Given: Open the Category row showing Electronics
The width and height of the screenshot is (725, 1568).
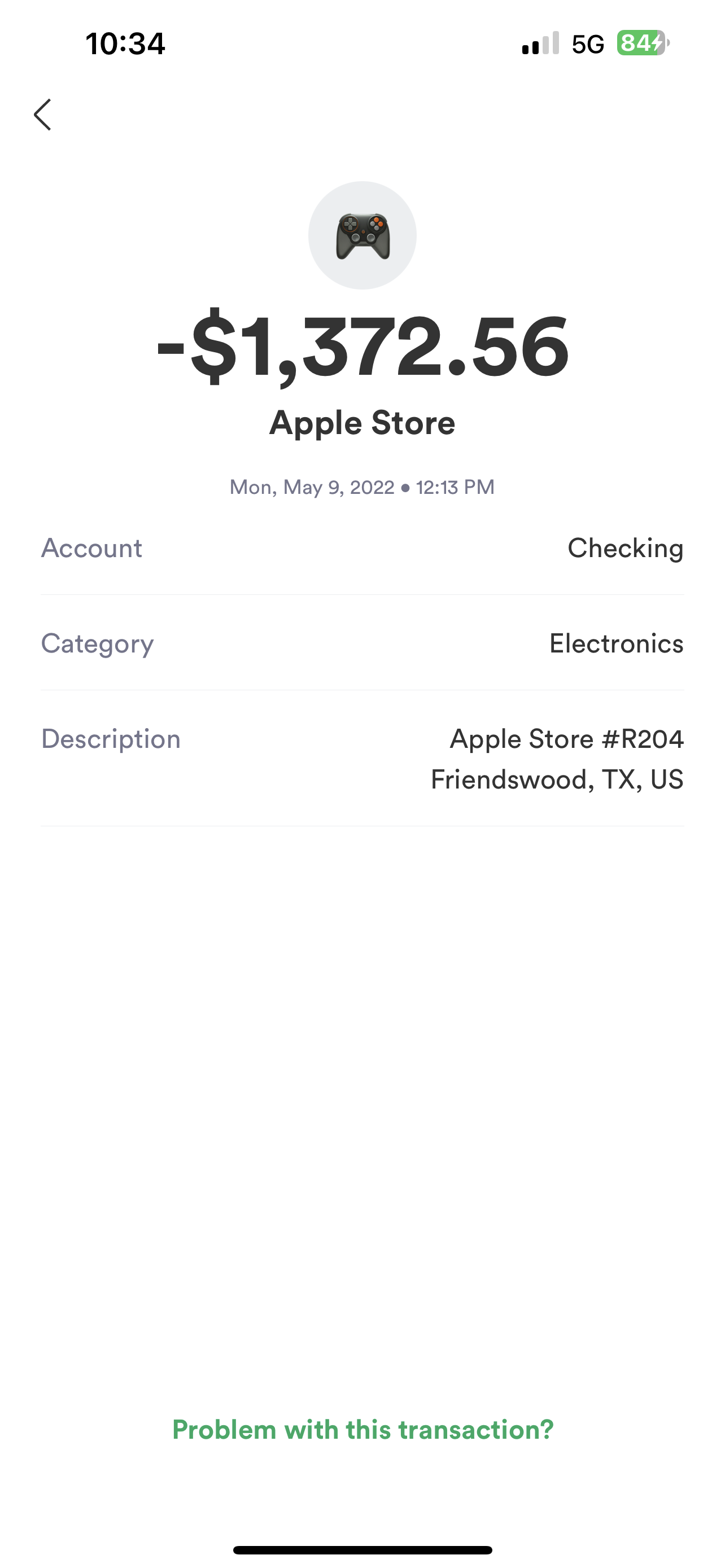Looking at the screenshot, I should 362,643.
